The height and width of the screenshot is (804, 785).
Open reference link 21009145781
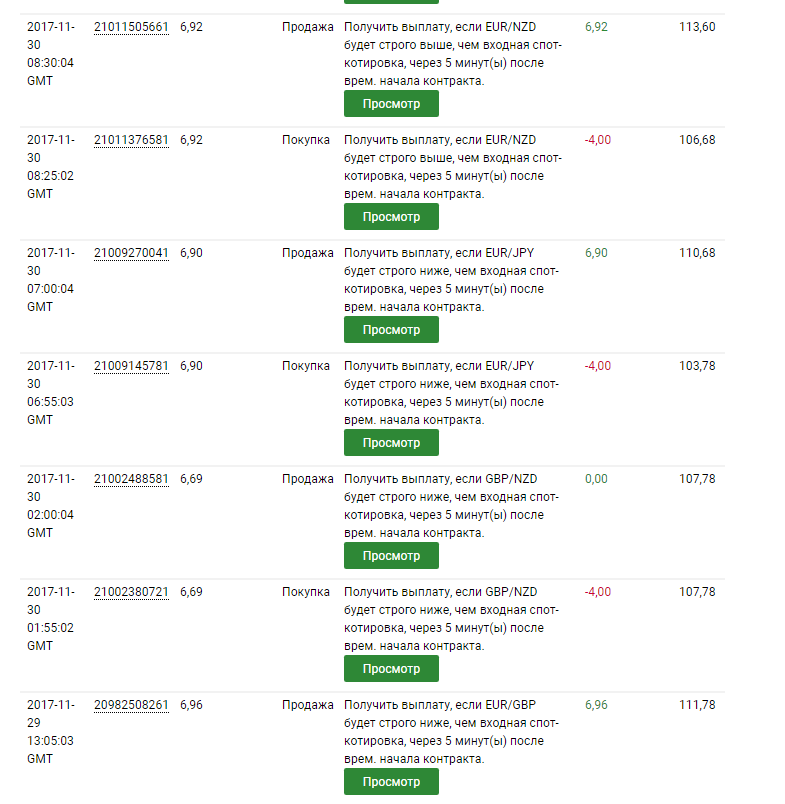click(x=131, y=366)
